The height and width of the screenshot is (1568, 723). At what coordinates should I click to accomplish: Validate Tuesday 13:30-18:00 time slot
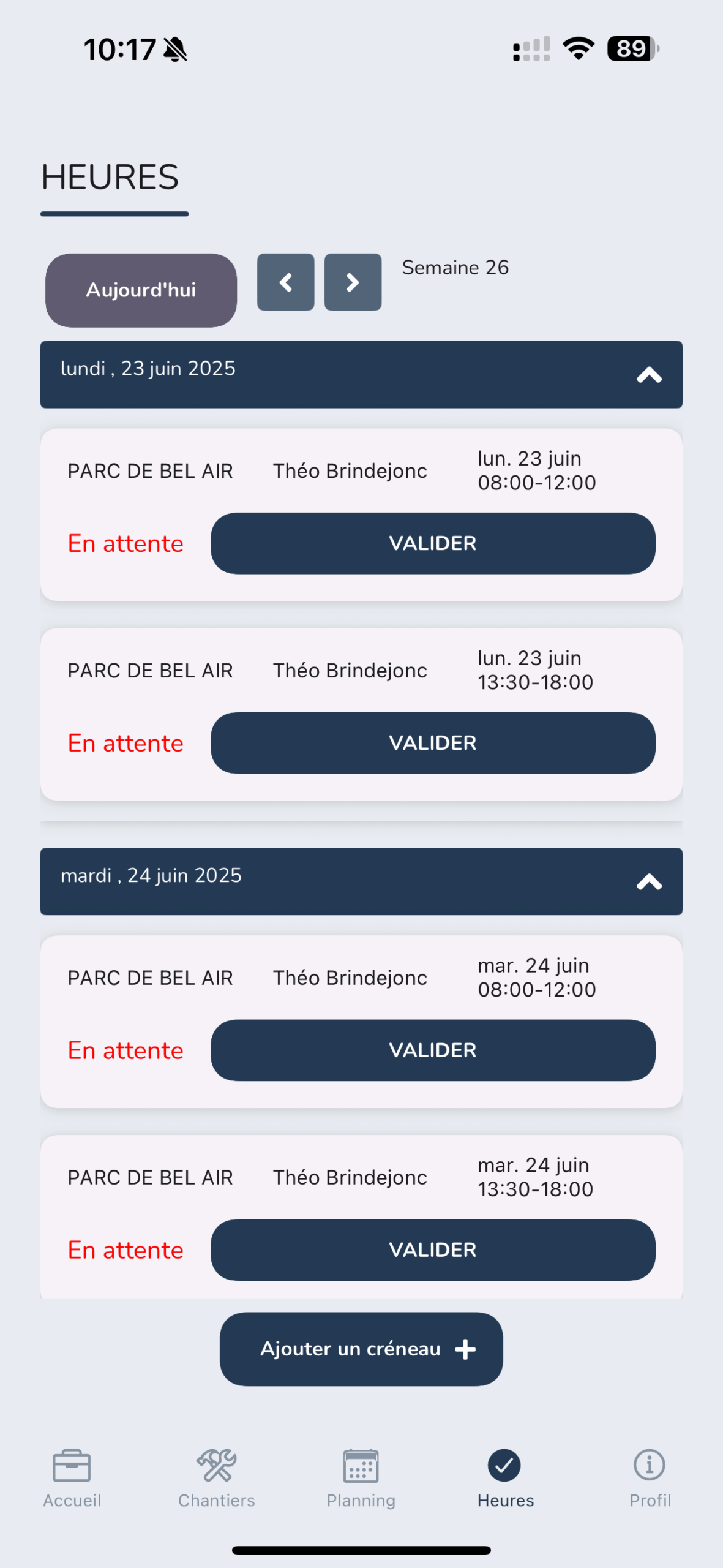pyautogui.click(x=433, y=1250)
